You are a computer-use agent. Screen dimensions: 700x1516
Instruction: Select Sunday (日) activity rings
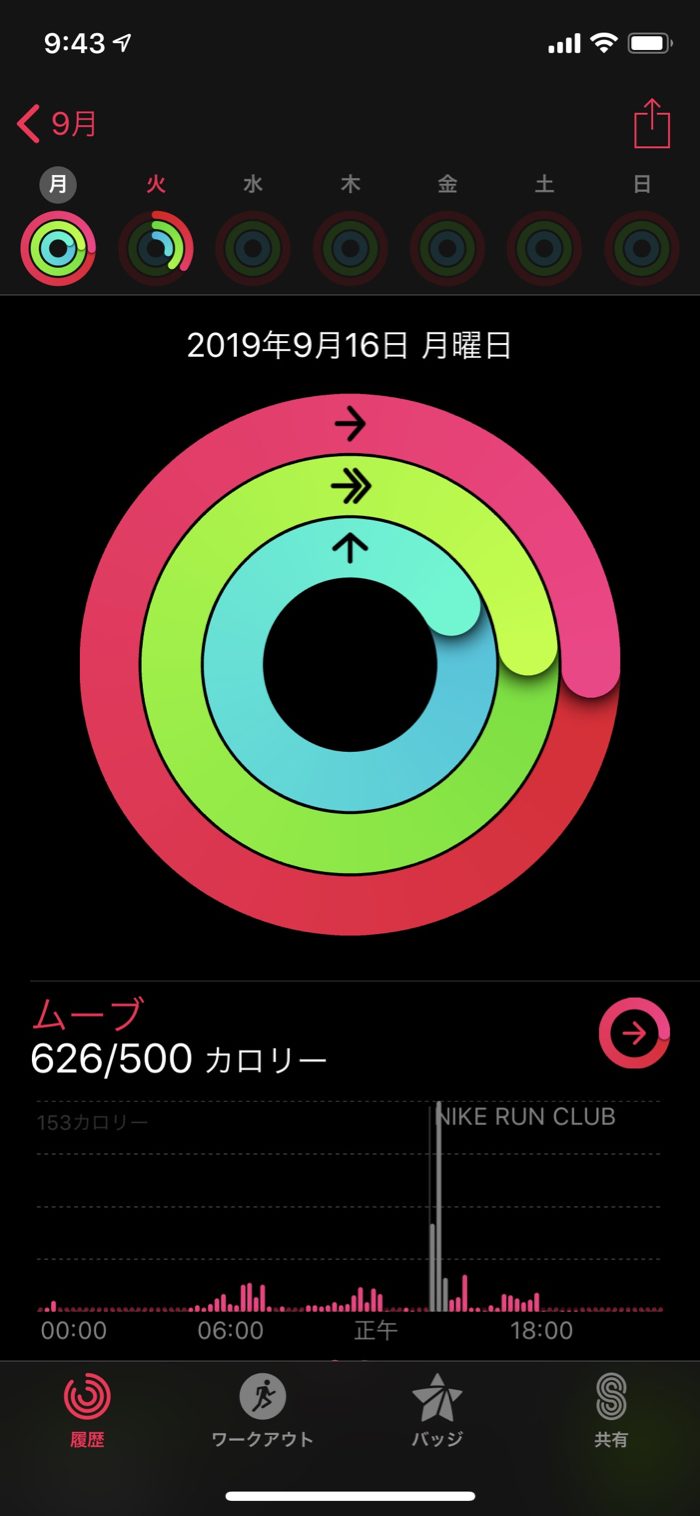pos(642,247)
